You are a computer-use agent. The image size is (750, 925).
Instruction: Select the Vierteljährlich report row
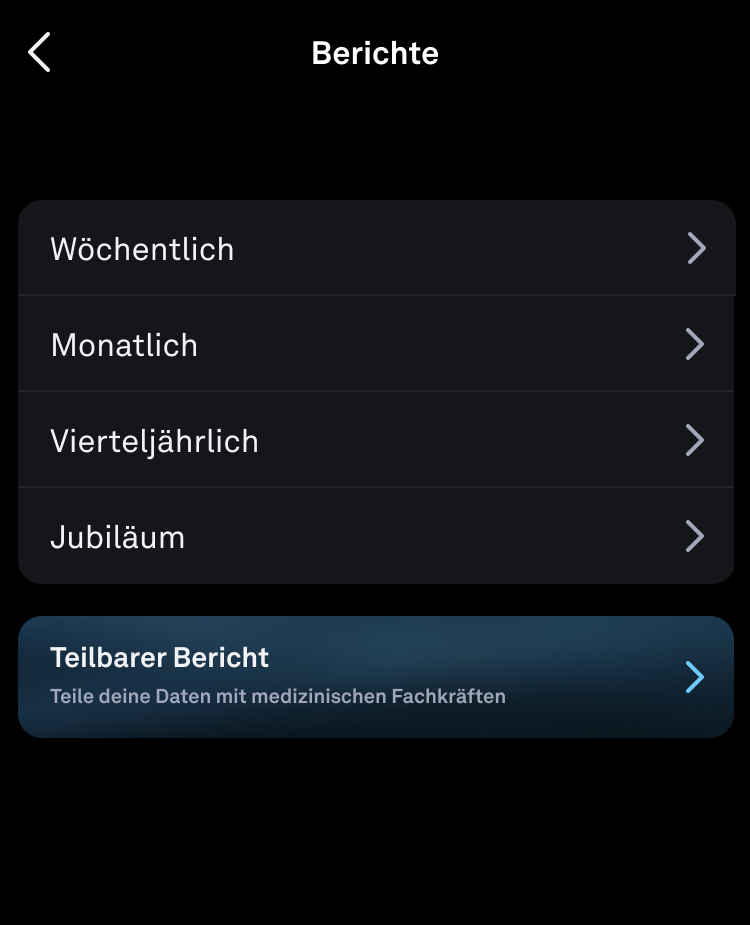[x=376, y=440]
